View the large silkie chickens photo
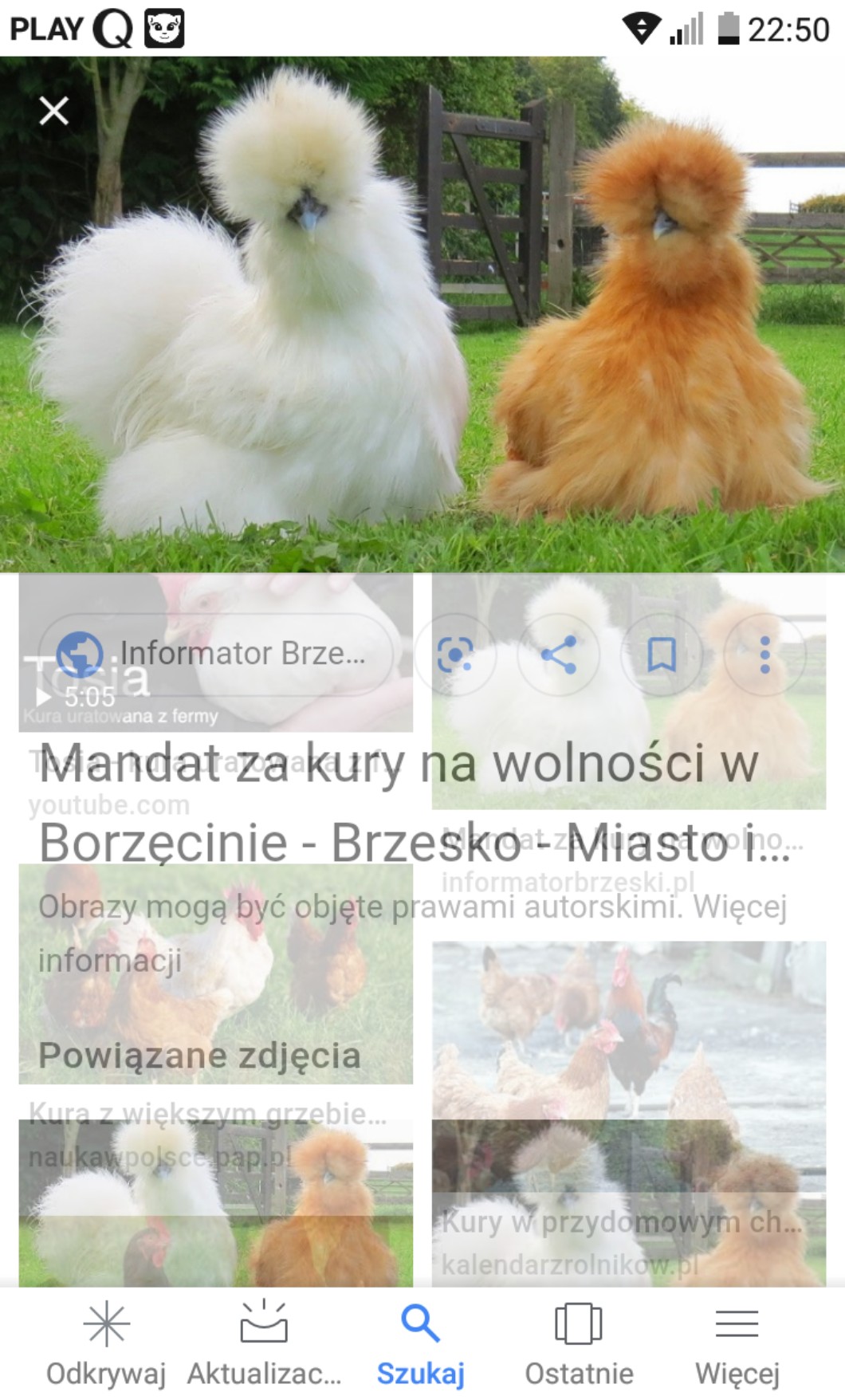The width and height of the screenshot is (845, 1400). tap(422, 319)
